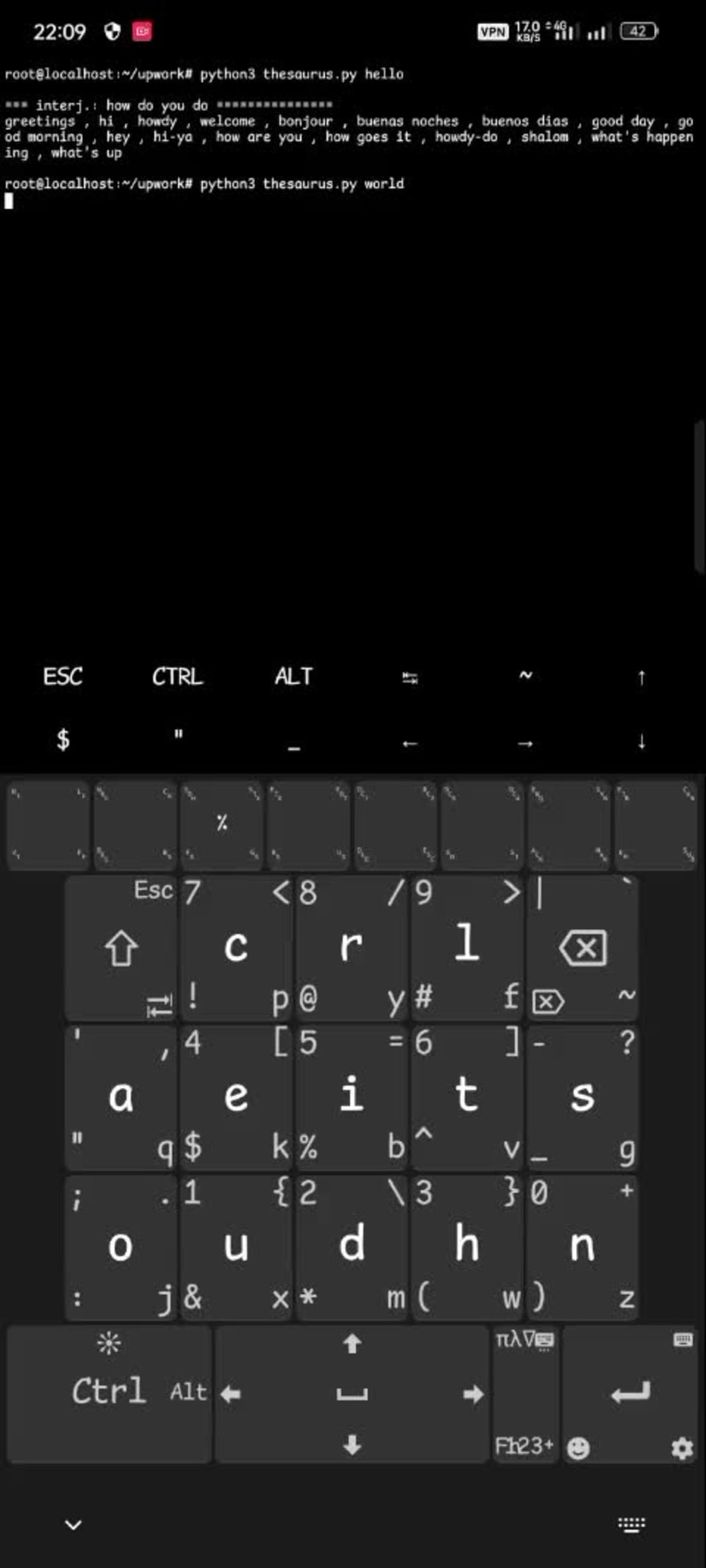Viewport: 706px width, 1568px height.
Task: Switch to the Fn123+ symbols layer
Action: (523, 1445)
